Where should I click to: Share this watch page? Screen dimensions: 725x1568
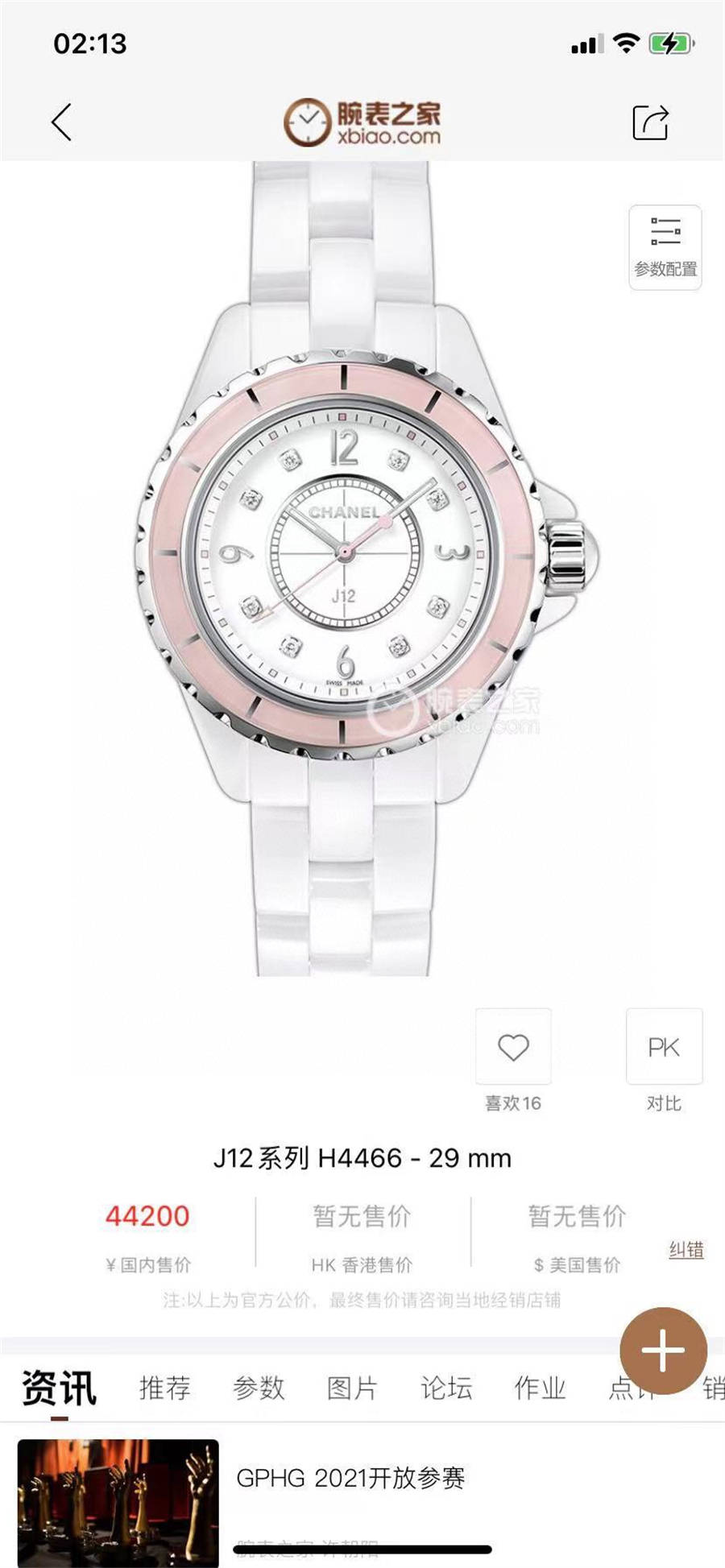651,122
